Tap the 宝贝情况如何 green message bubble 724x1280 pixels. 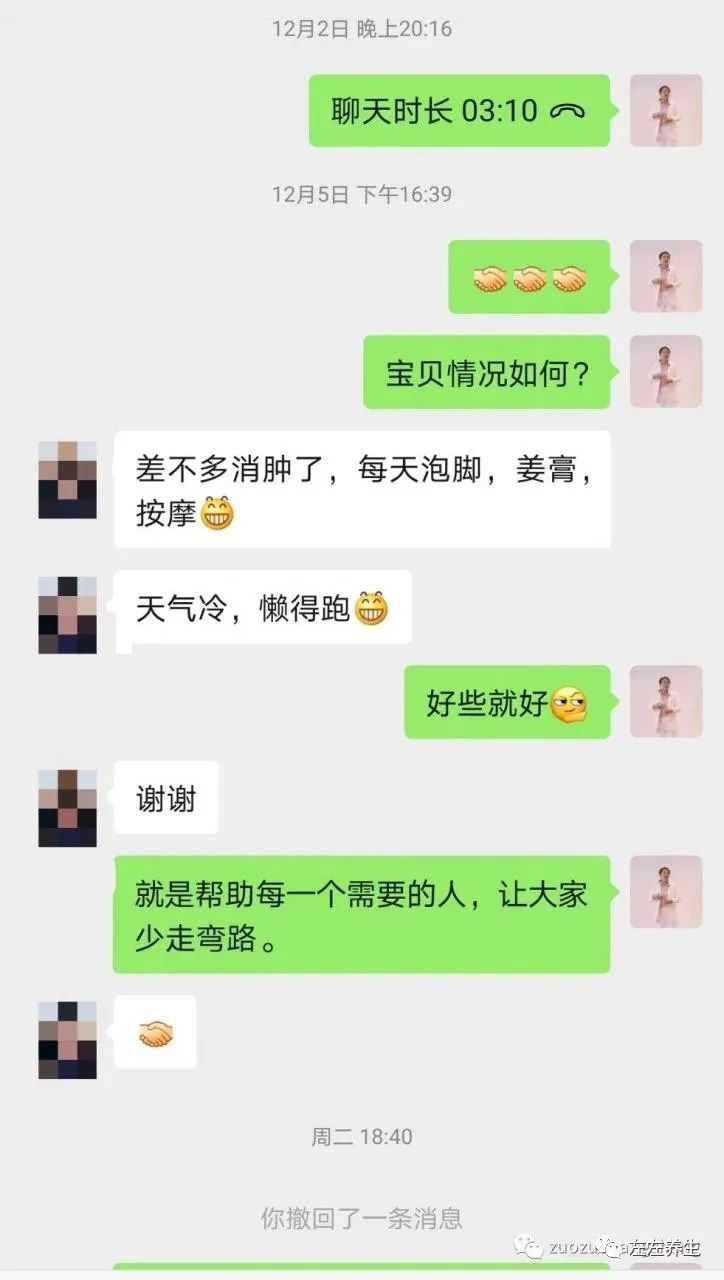click(487, 372)
